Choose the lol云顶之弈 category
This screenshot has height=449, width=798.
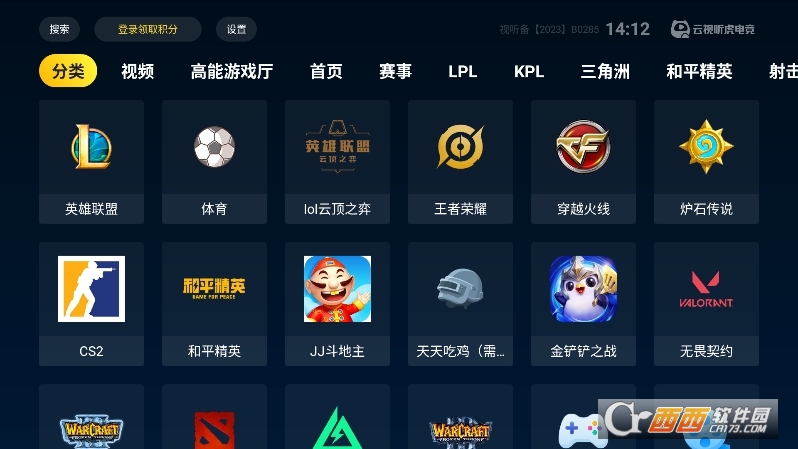click(337, 161)
